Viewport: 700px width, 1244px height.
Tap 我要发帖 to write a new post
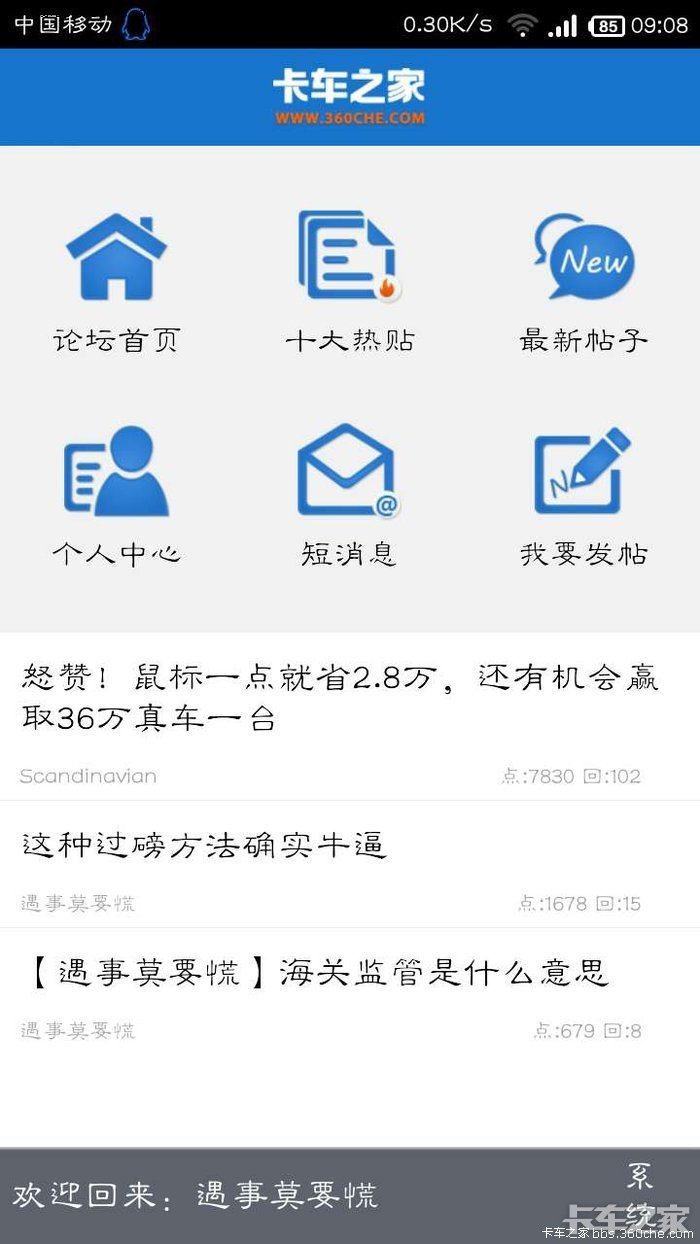pos(583,497)
